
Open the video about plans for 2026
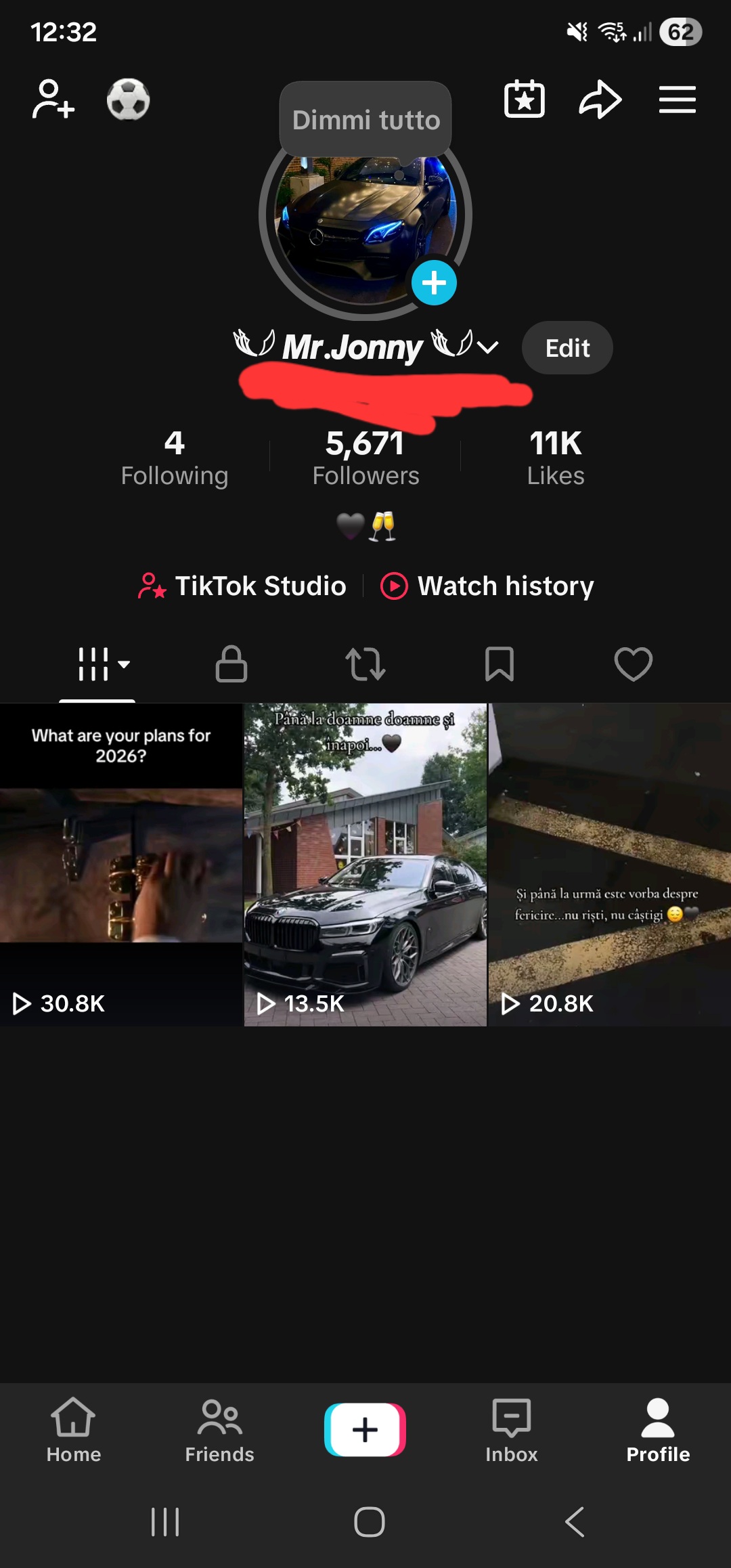tap(121, 865)
